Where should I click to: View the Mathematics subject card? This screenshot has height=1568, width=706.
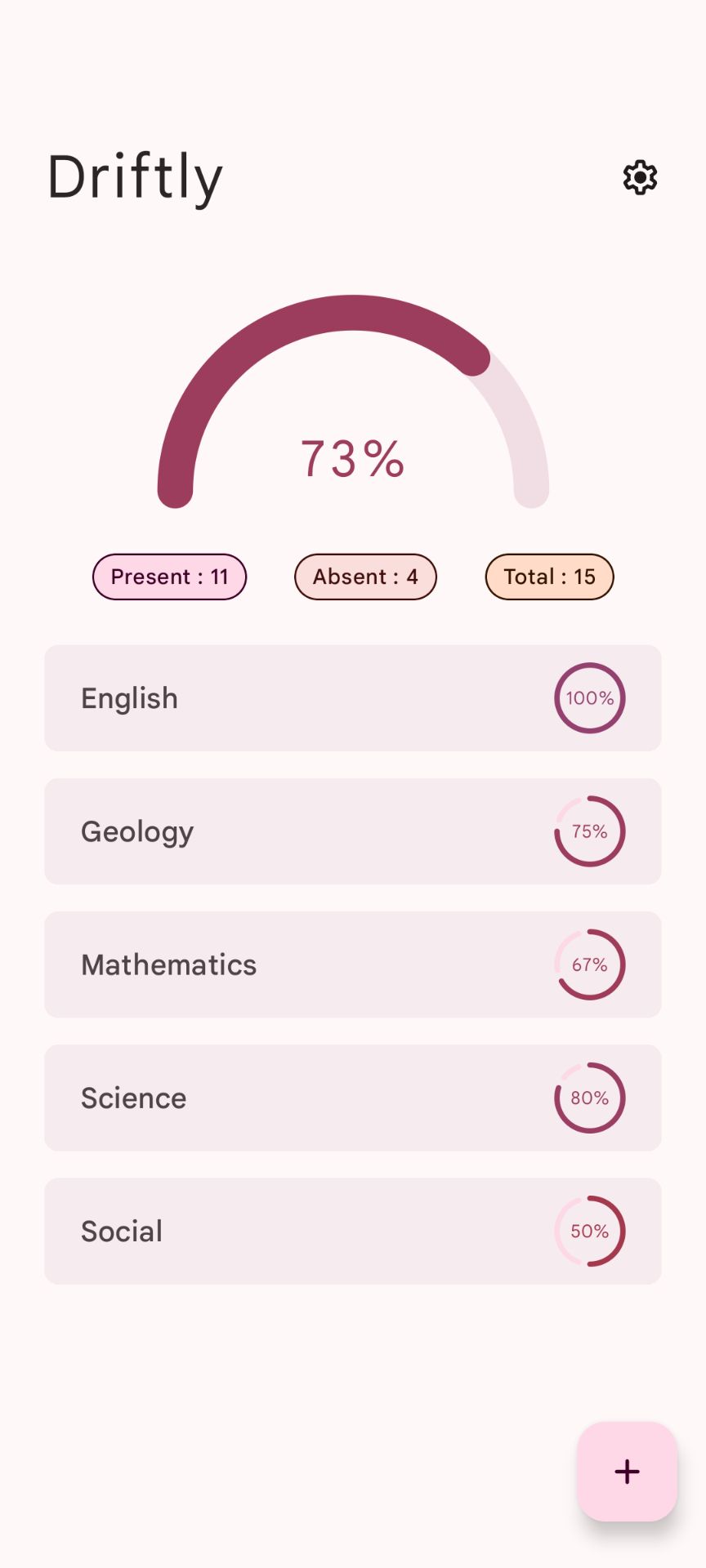click(352, 964)
